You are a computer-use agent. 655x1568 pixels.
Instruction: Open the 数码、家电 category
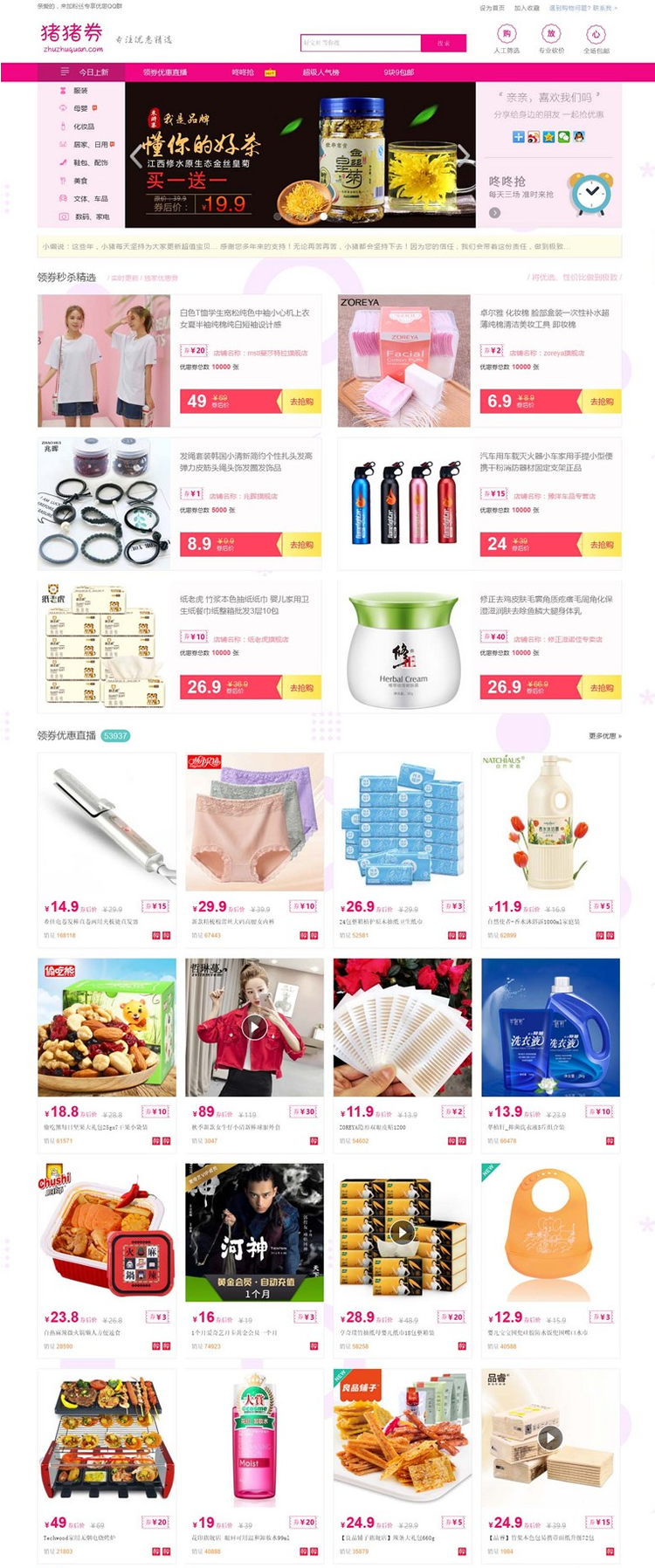(x=91, y=217)
